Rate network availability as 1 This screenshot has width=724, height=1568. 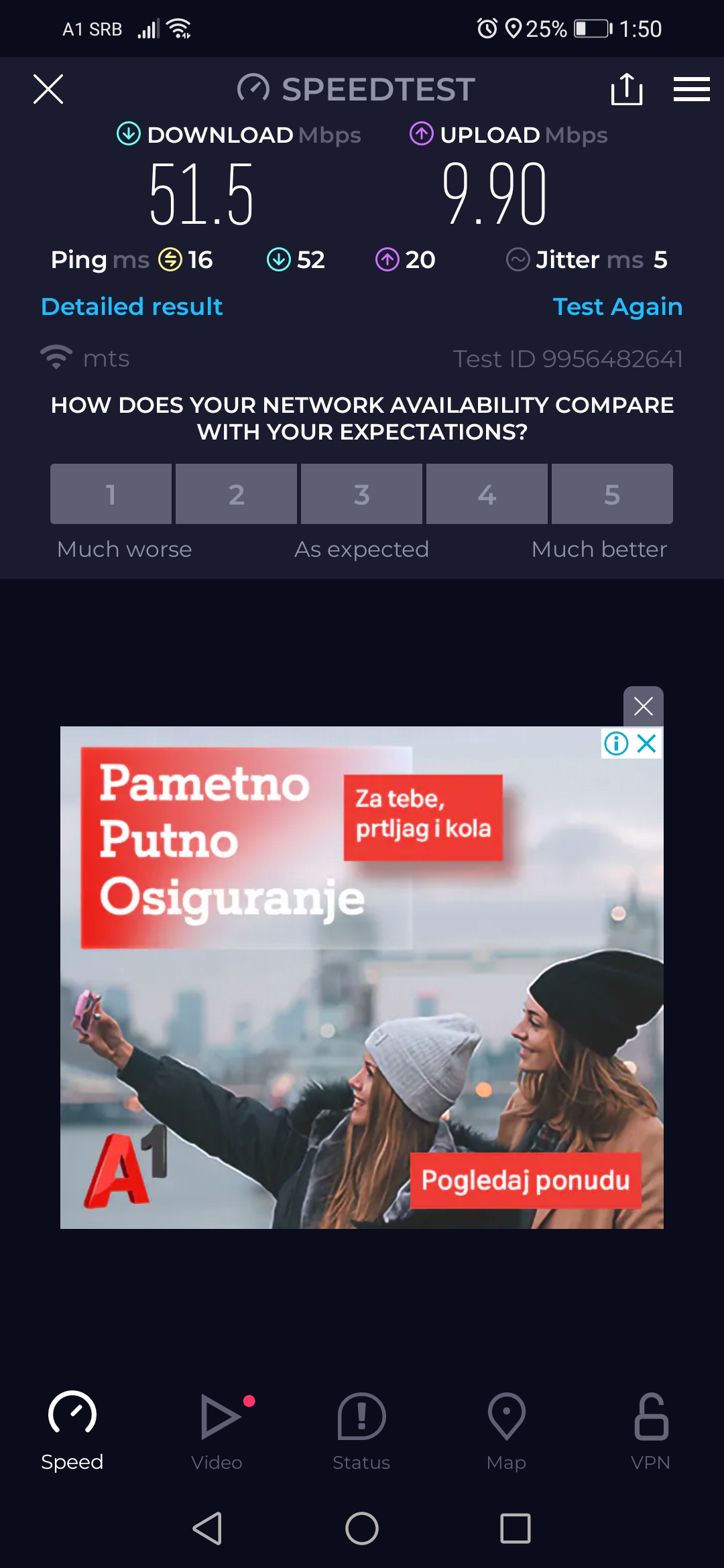(111, 494)
